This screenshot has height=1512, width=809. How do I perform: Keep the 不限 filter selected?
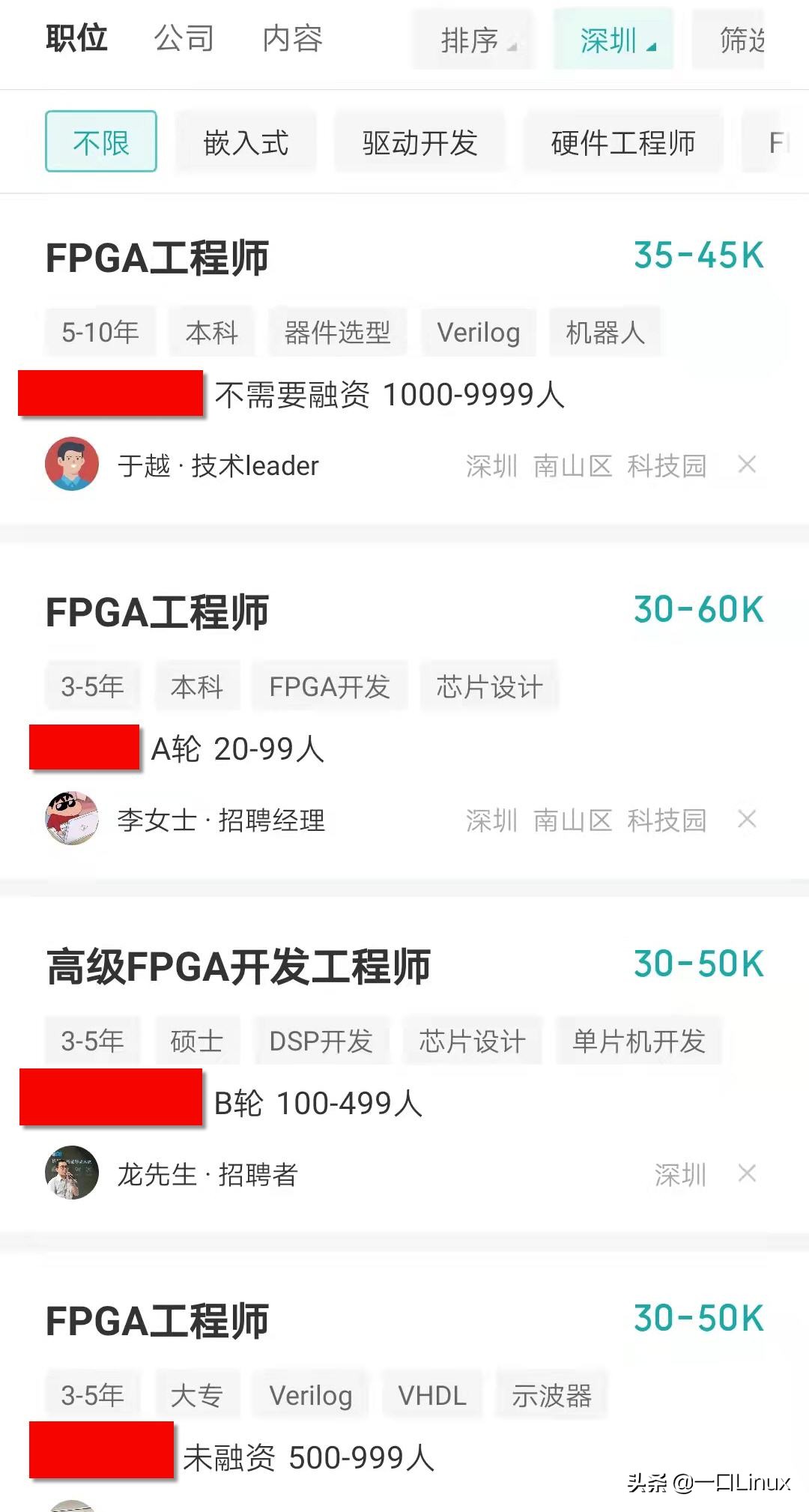100,142
